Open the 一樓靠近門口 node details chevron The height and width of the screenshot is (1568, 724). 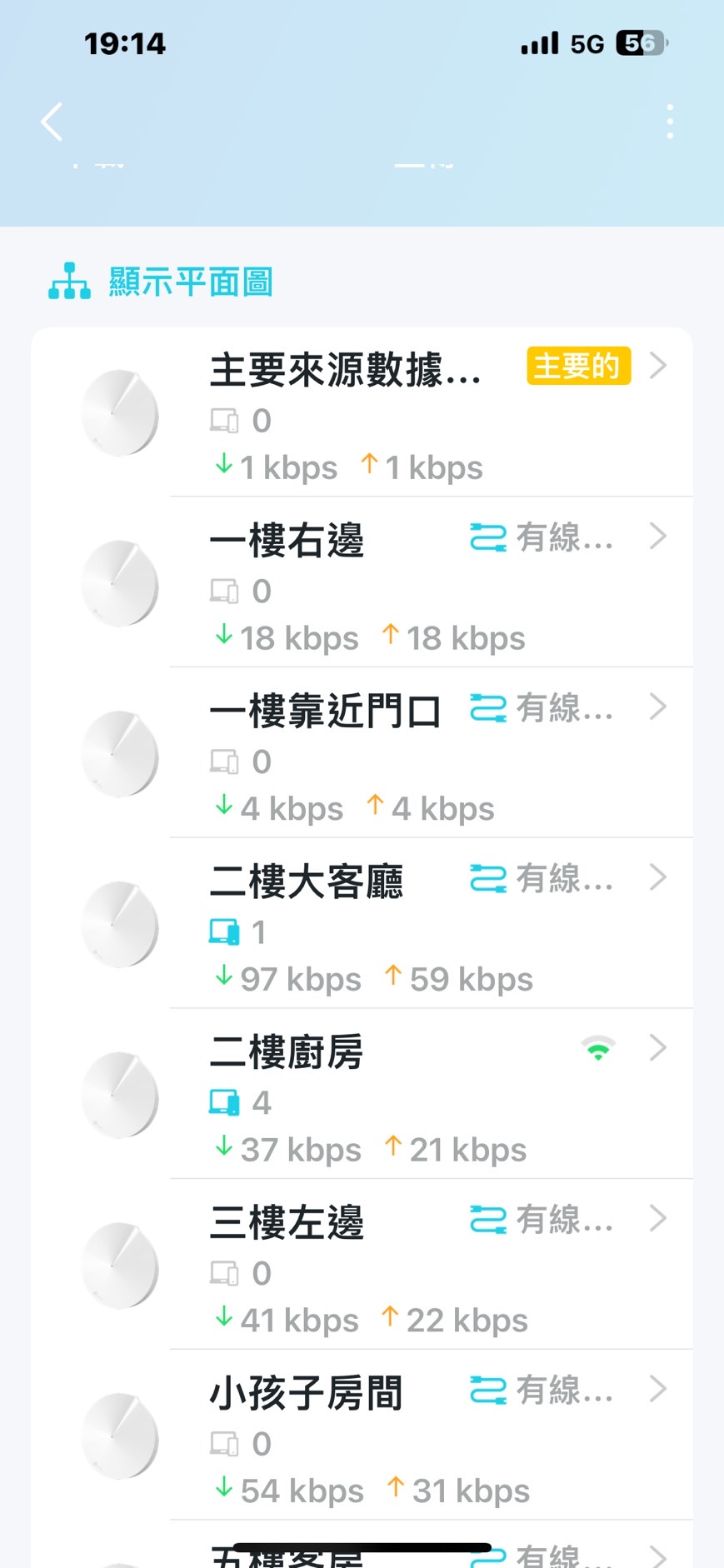(x=658, y=707)
